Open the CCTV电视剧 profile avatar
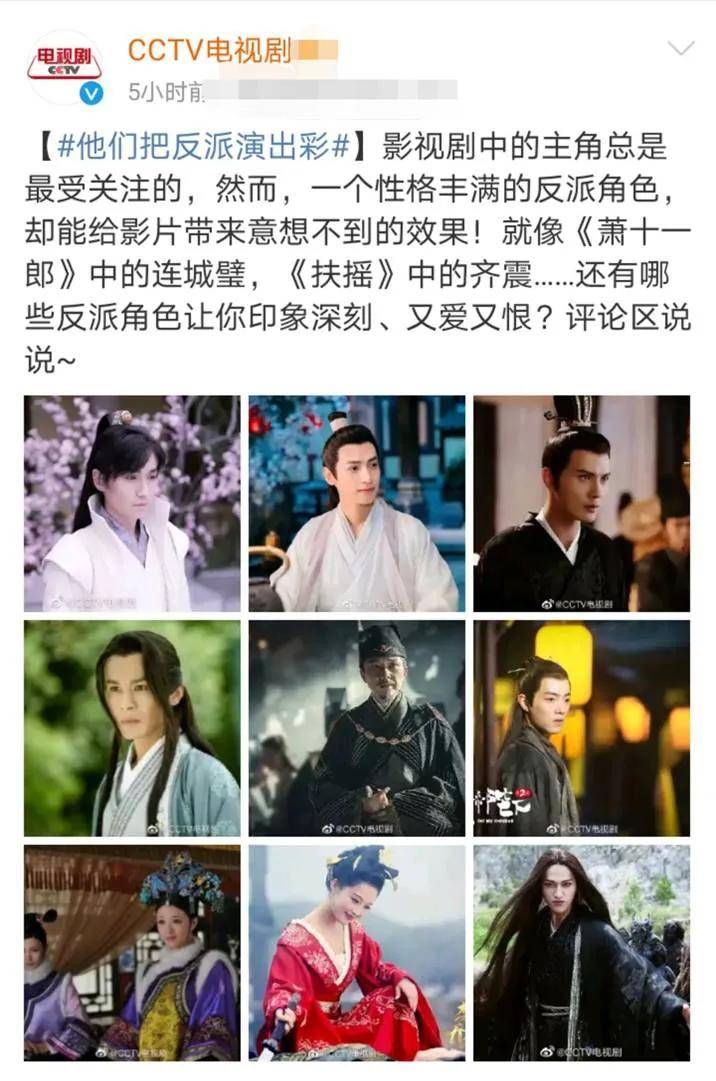This screenshot has height=1081, width=716. pos(64,67)
